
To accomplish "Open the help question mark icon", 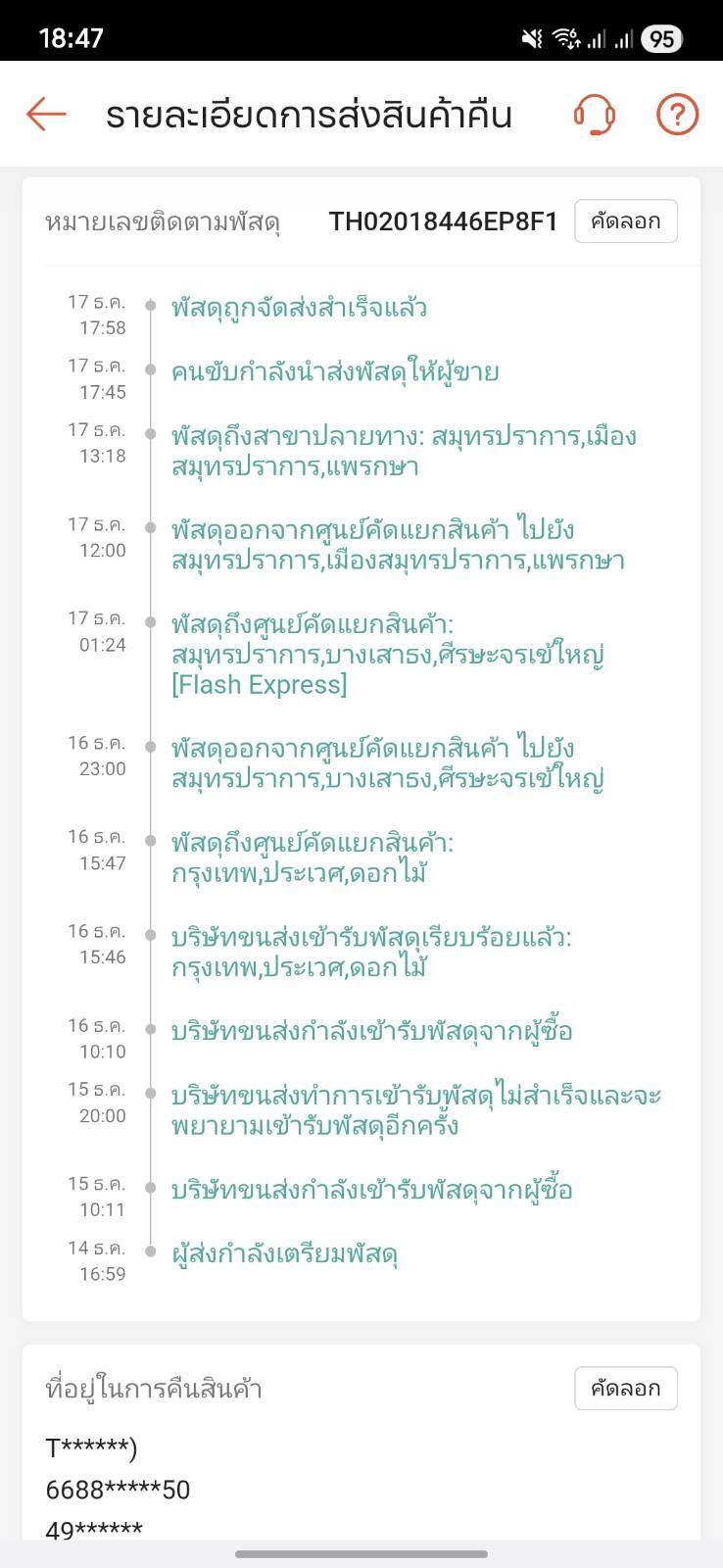I will (x=677, y=115).
